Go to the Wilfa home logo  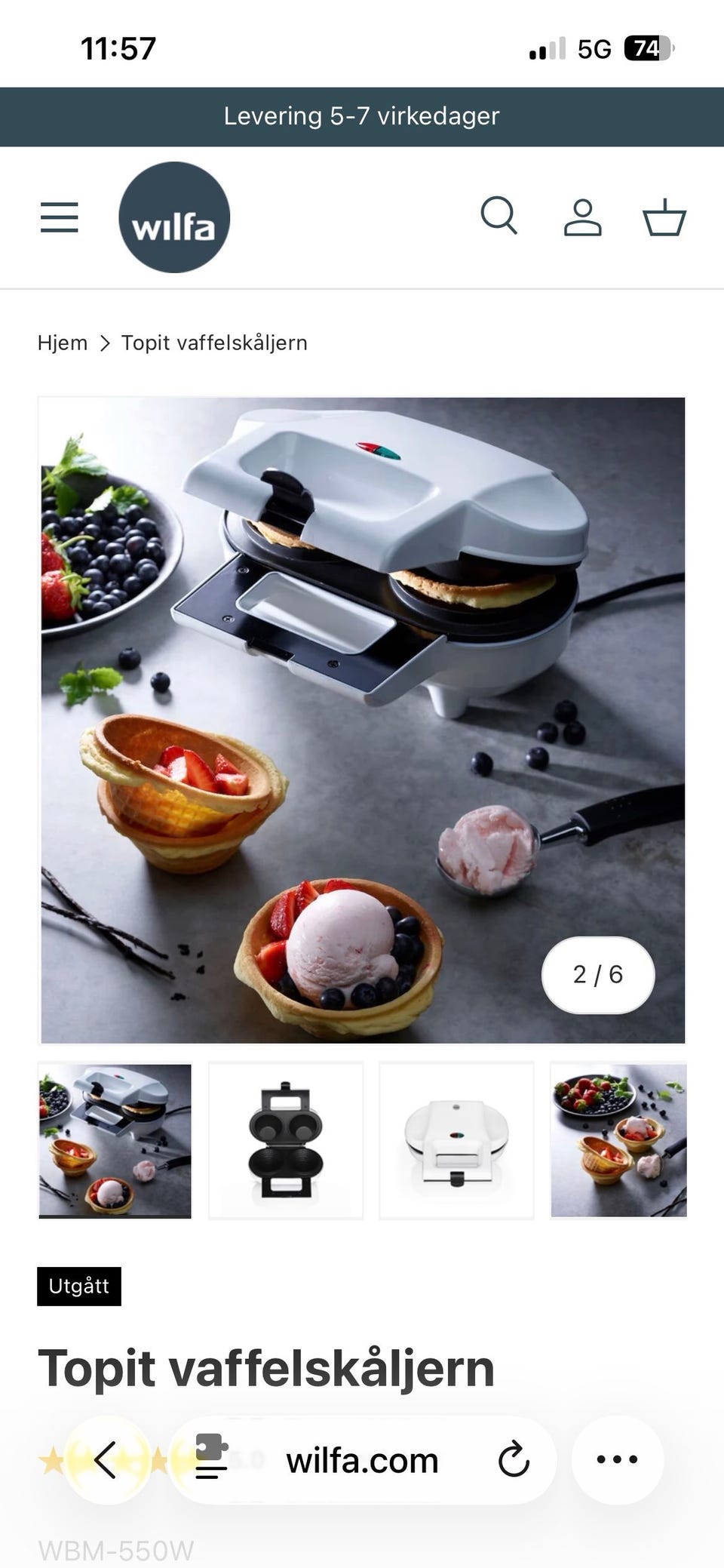pyautogui.click(x=174, y=217)
